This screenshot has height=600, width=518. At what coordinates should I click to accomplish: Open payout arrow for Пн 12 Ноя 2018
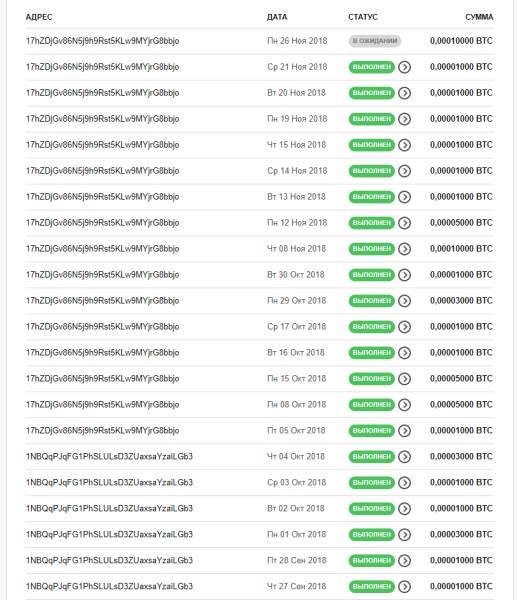pyautogui.click(x=404, y=223)
